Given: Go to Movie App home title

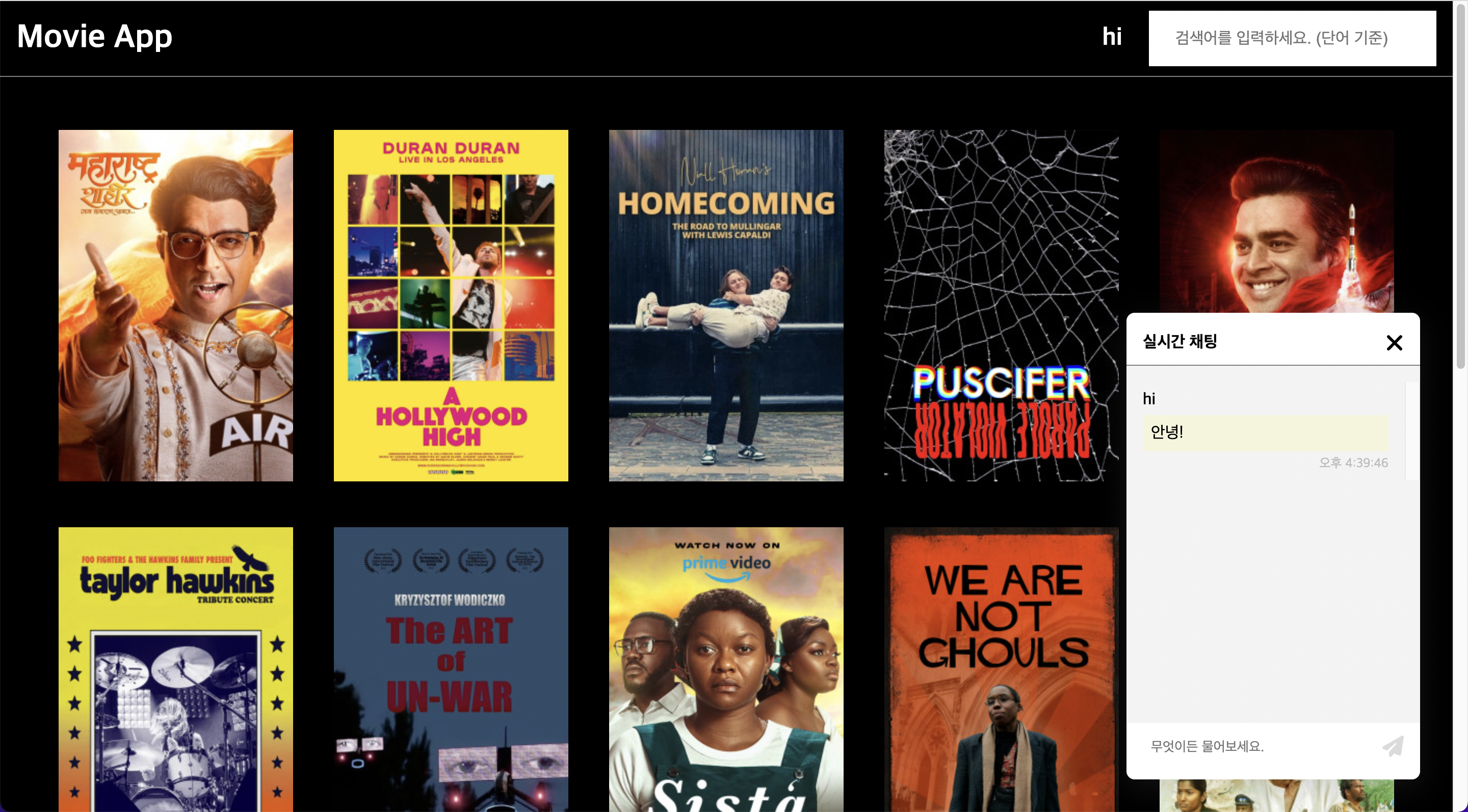Looking at the screenshot, I should pos(95,37).
